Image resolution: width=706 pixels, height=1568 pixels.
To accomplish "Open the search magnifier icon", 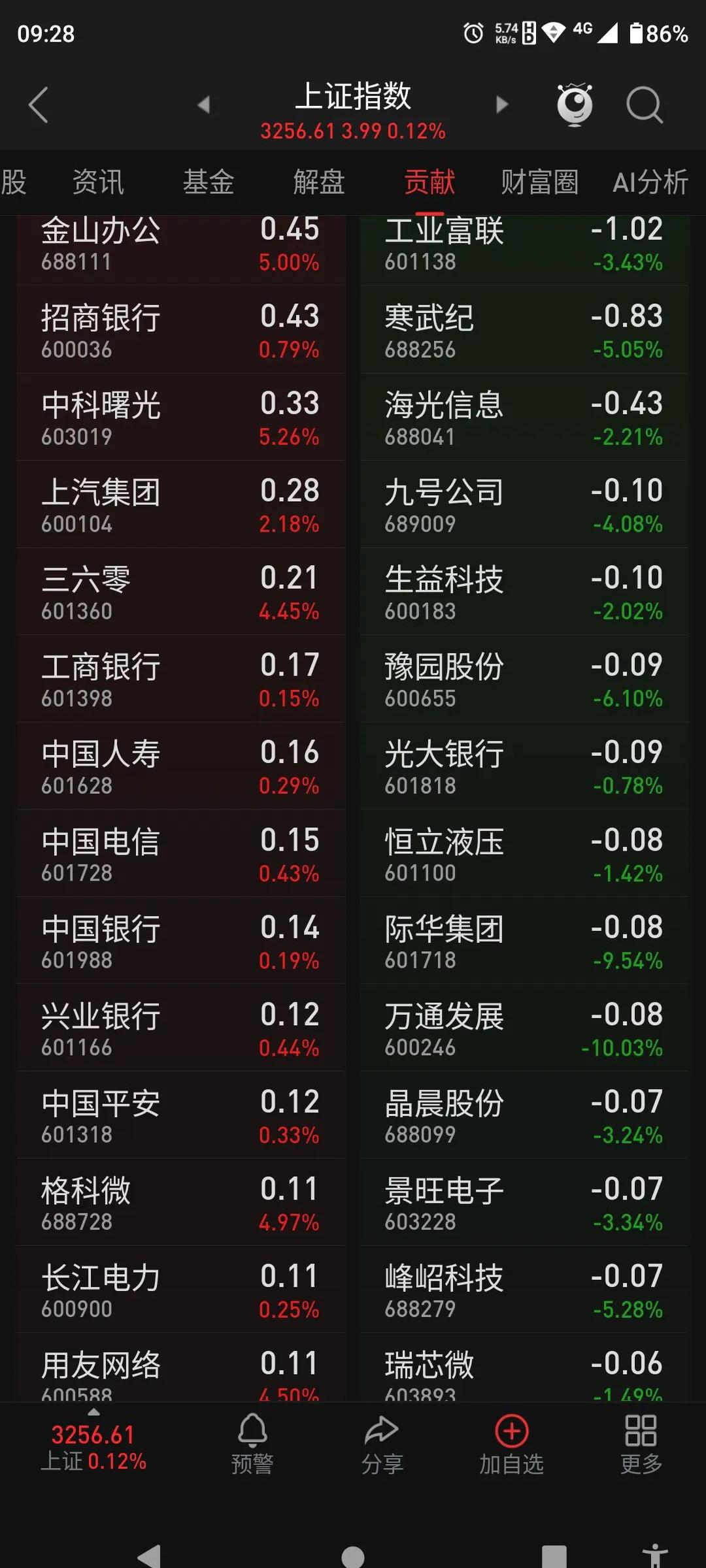I will point(644,105).
